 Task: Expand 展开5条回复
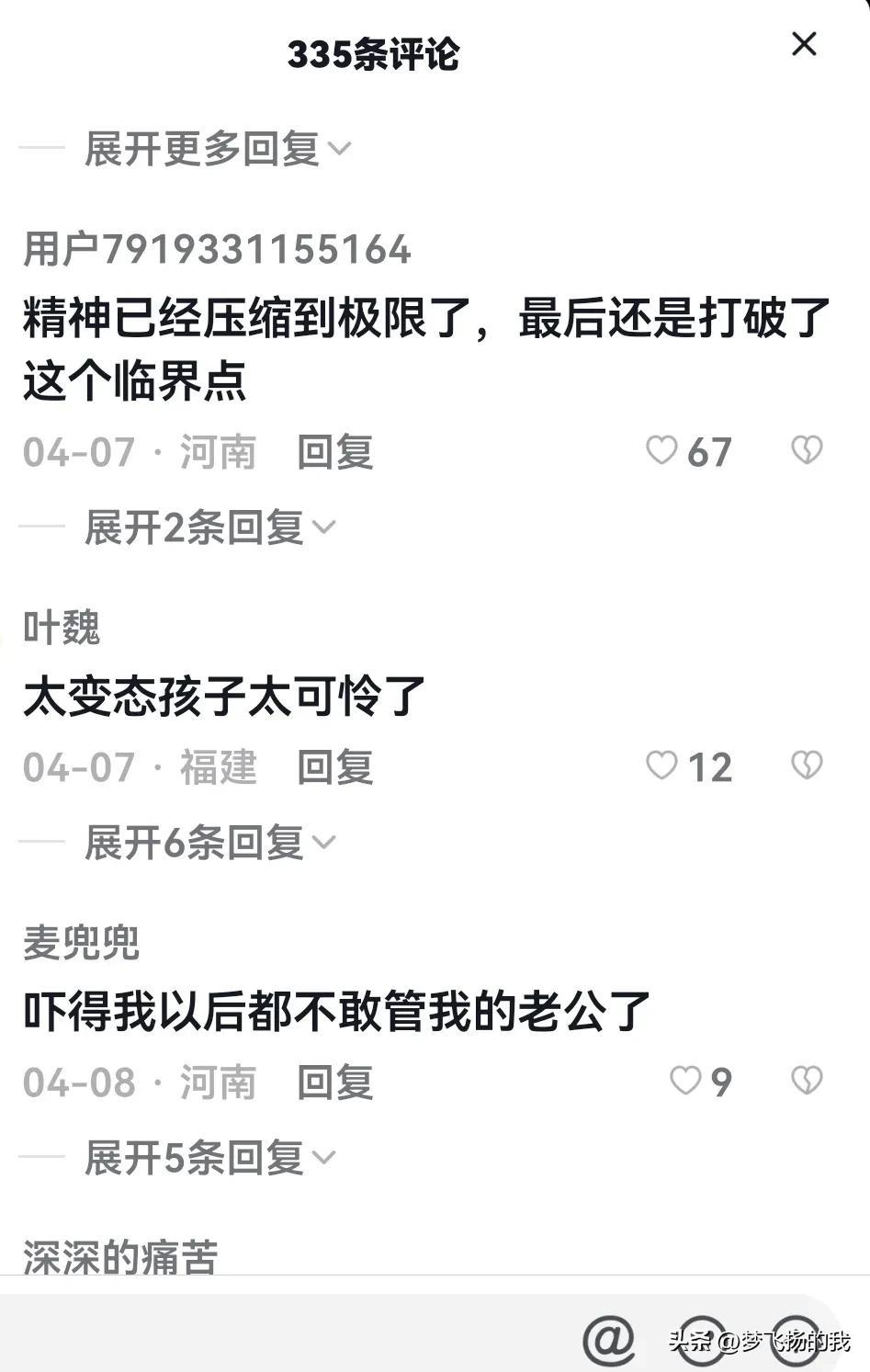pyautogui.click(x=209, y=1158)
